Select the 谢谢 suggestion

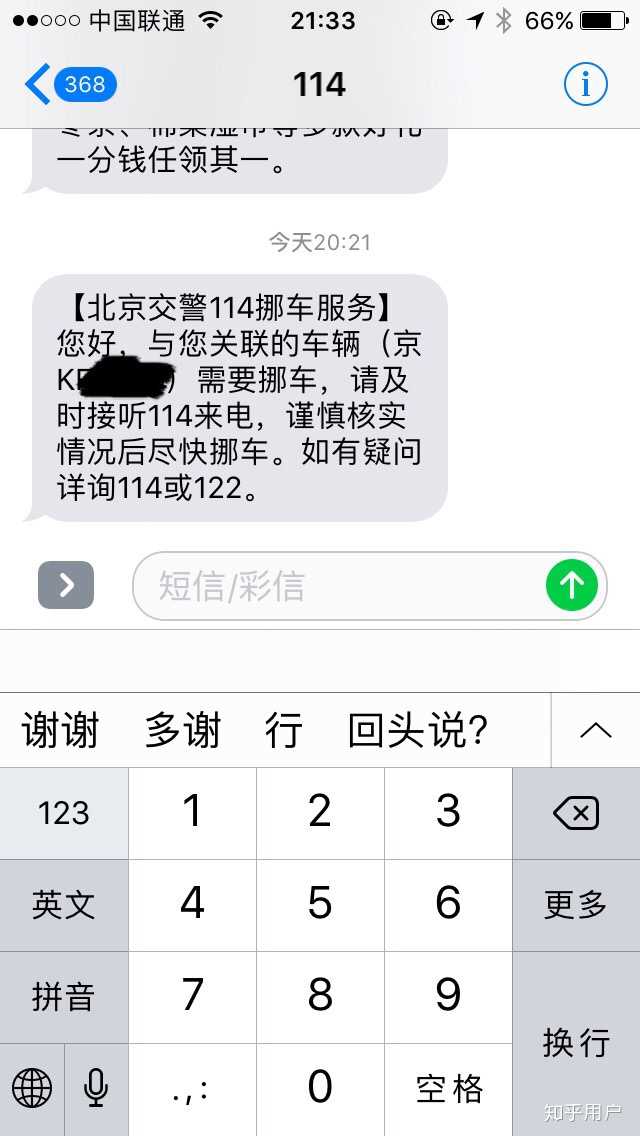60,731
